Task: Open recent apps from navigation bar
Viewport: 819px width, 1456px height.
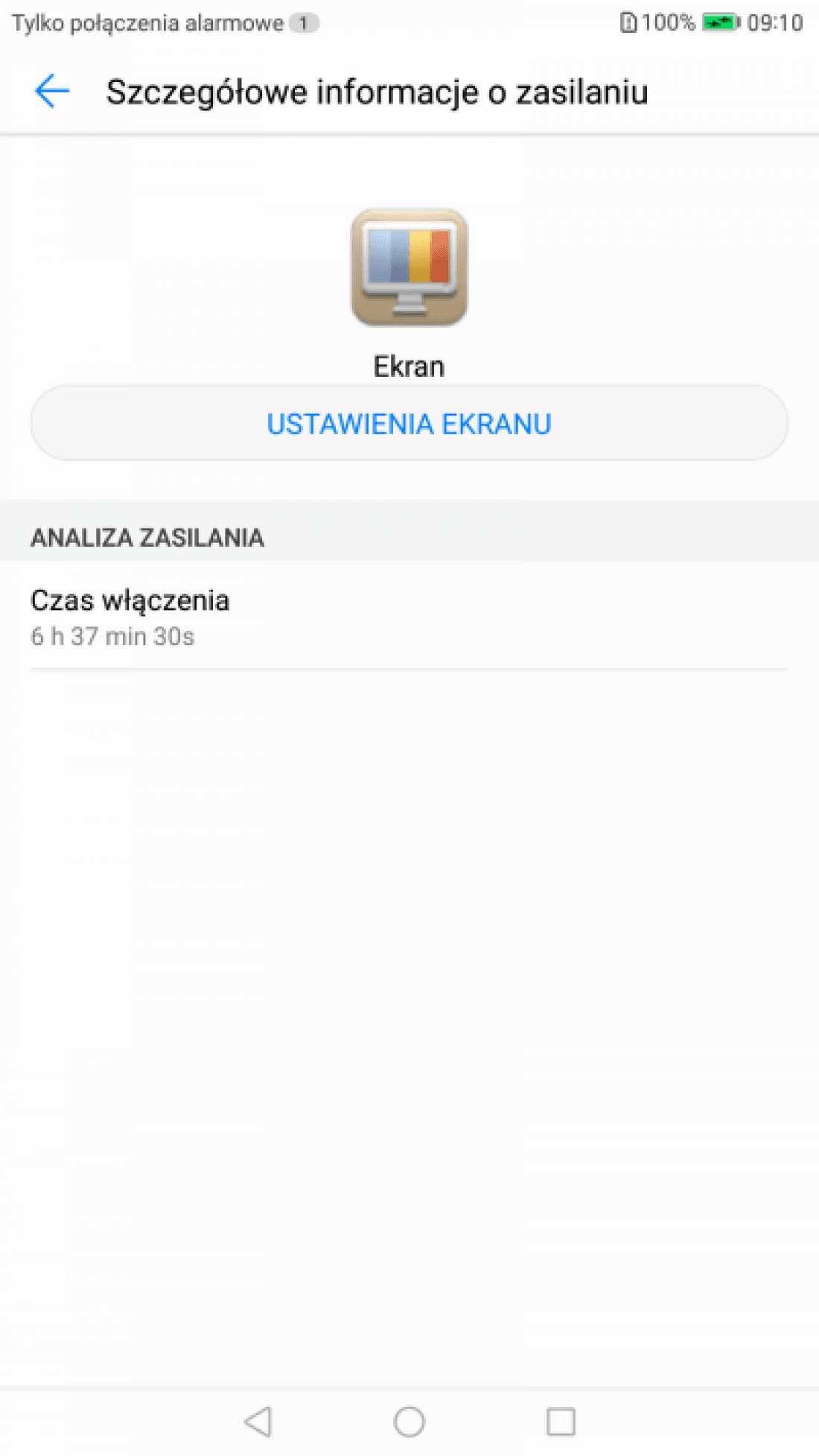Action: tap(561, 1421)
